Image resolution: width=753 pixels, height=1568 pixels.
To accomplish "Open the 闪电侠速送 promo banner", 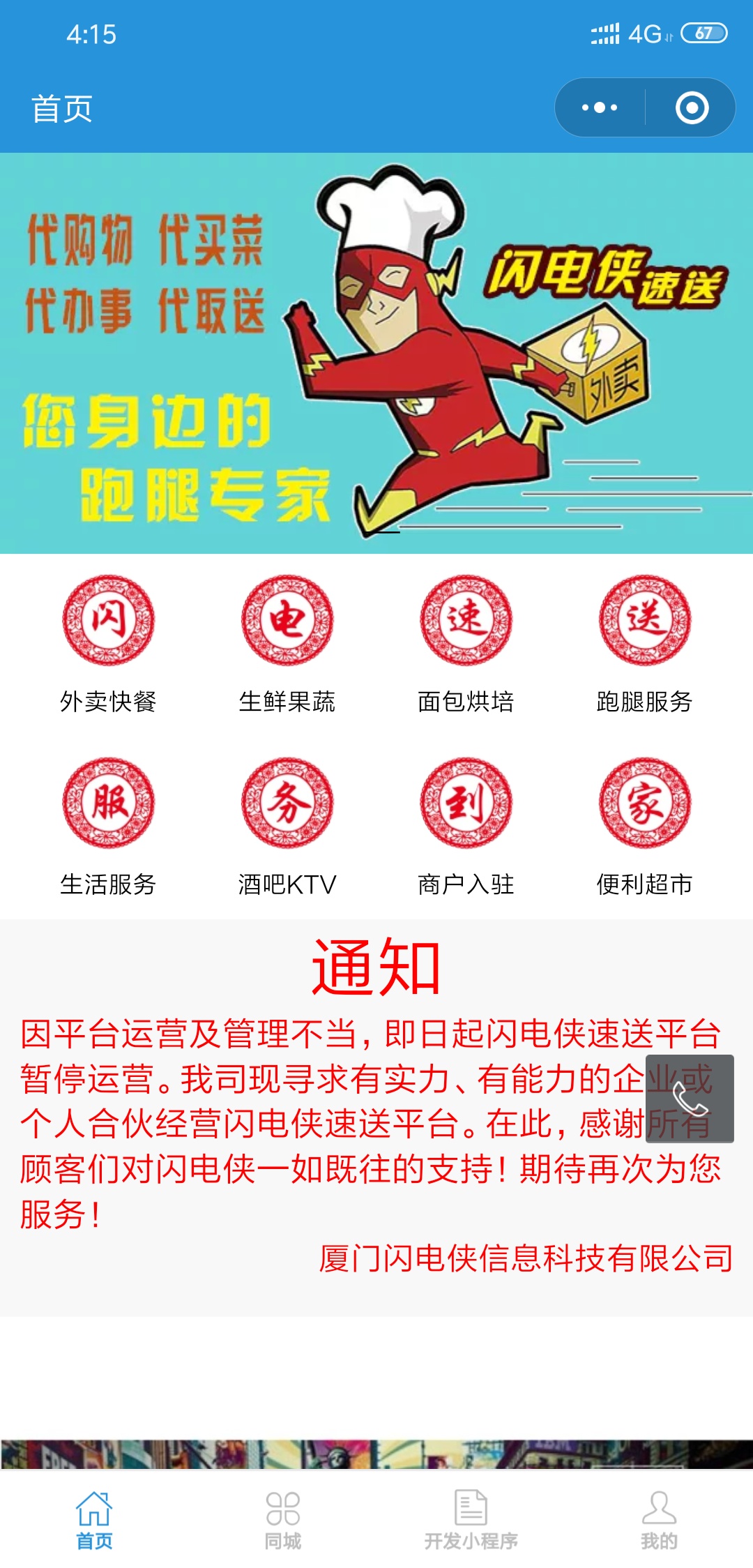I will coord(376,353).
